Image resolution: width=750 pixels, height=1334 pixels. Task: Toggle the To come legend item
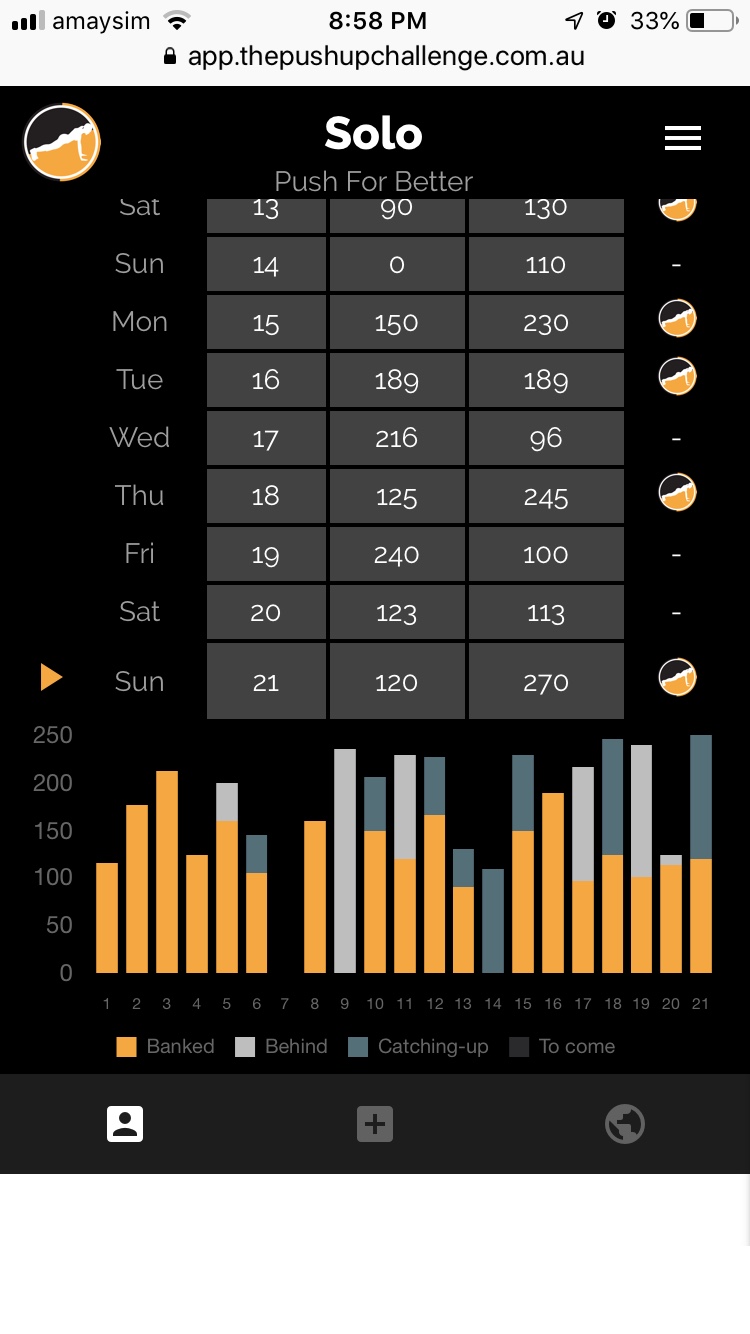coord(563,1047)
